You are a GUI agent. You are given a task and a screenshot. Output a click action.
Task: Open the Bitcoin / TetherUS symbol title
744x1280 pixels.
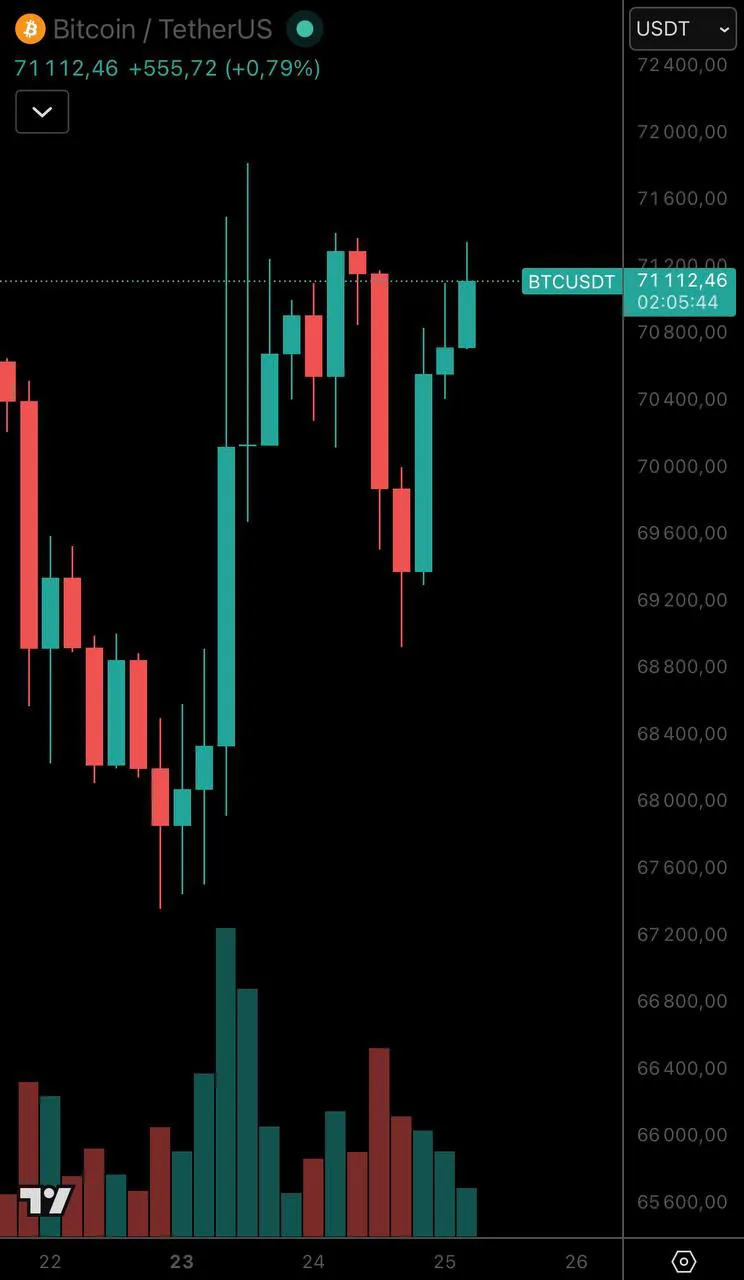click(x=162, y=30)
